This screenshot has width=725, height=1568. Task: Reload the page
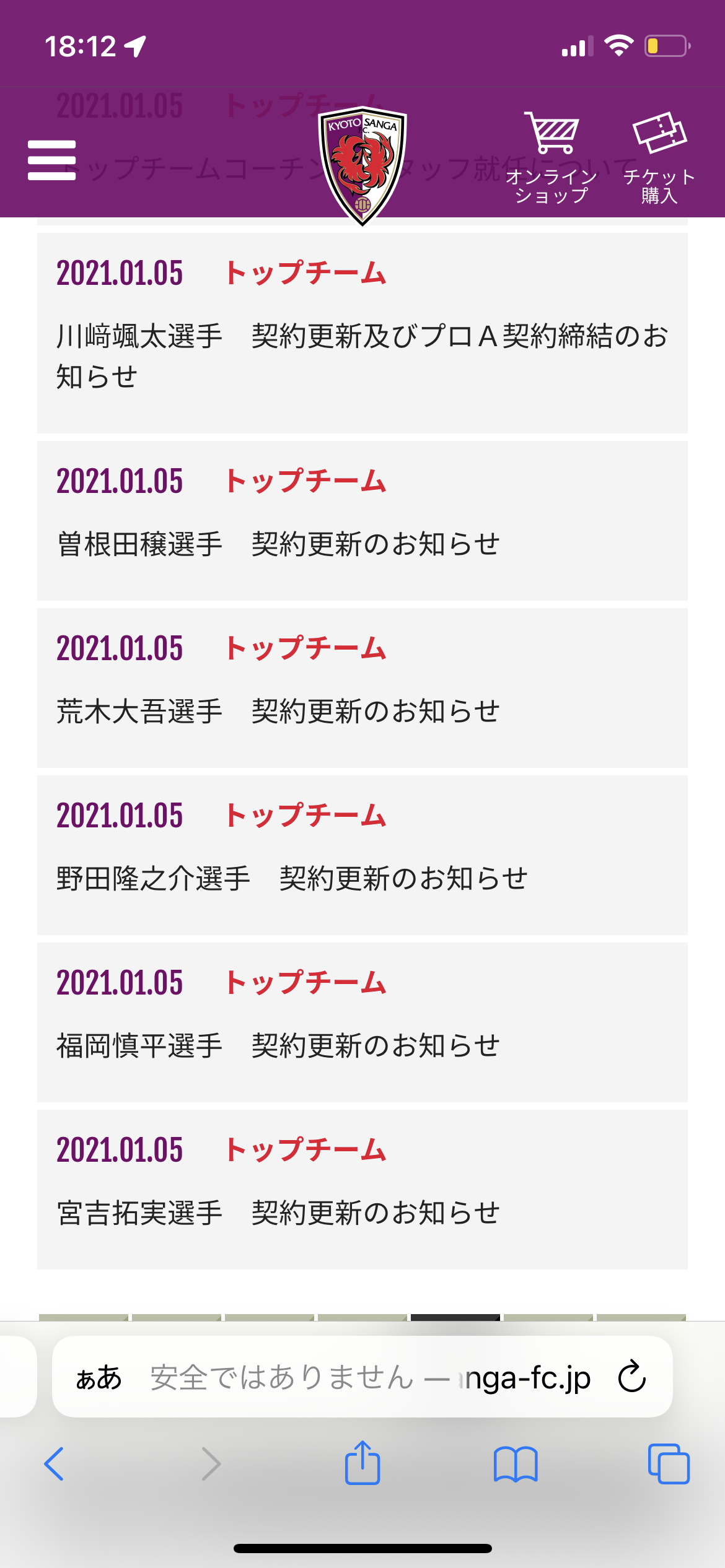[x=631, y=1376]
